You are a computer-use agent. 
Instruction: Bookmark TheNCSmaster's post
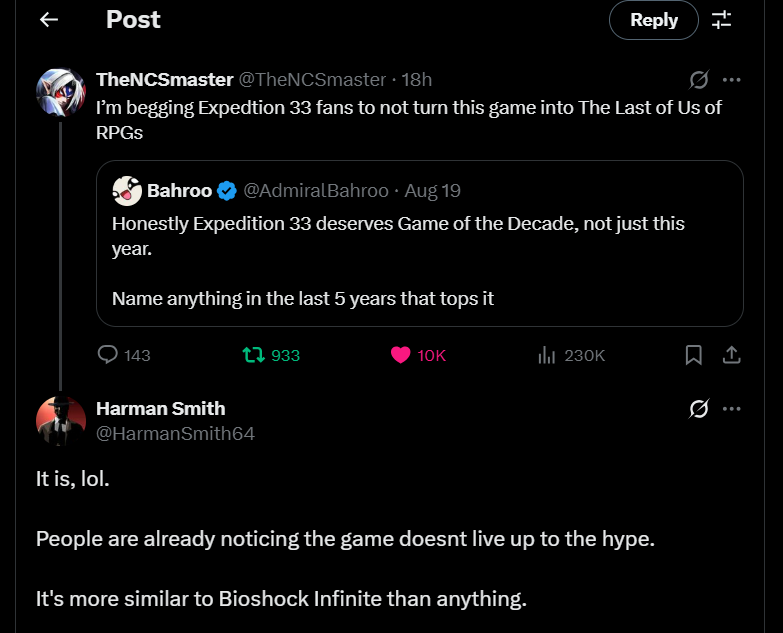pos(694,355)
